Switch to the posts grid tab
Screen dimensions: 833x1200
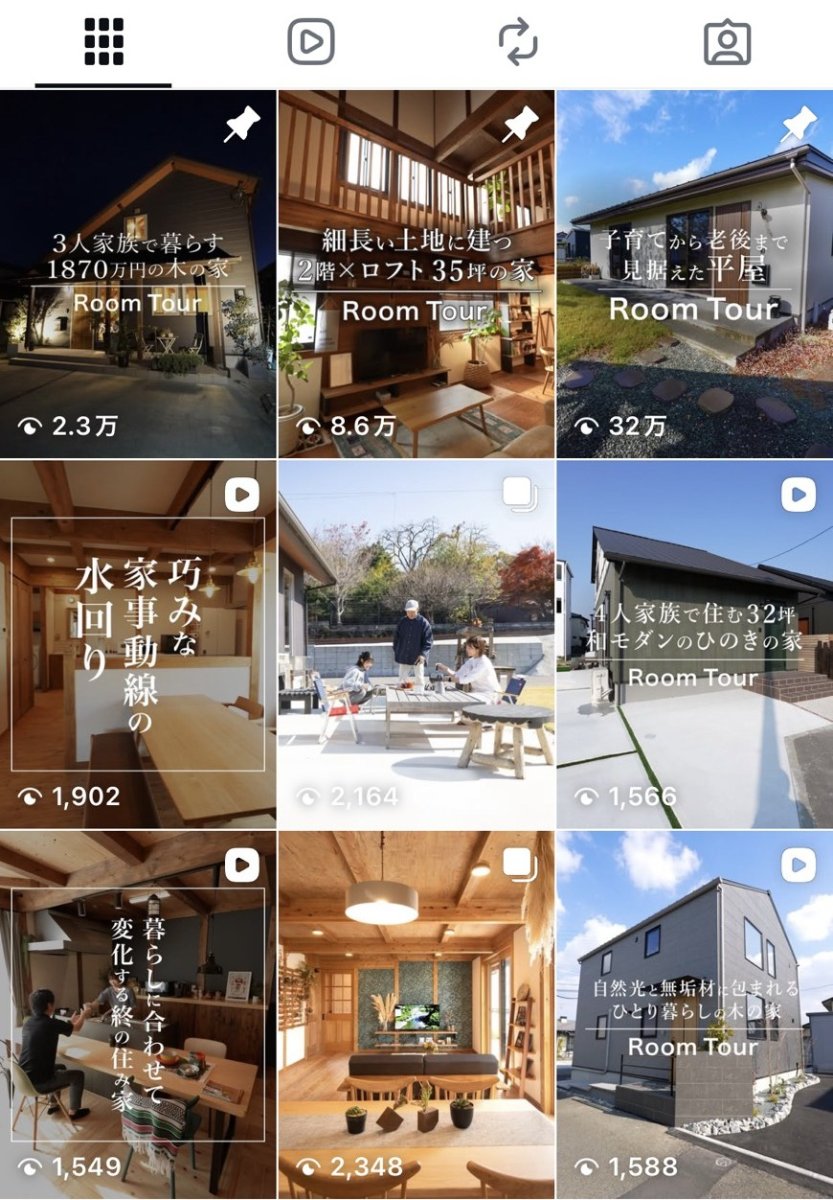point(103,43)
